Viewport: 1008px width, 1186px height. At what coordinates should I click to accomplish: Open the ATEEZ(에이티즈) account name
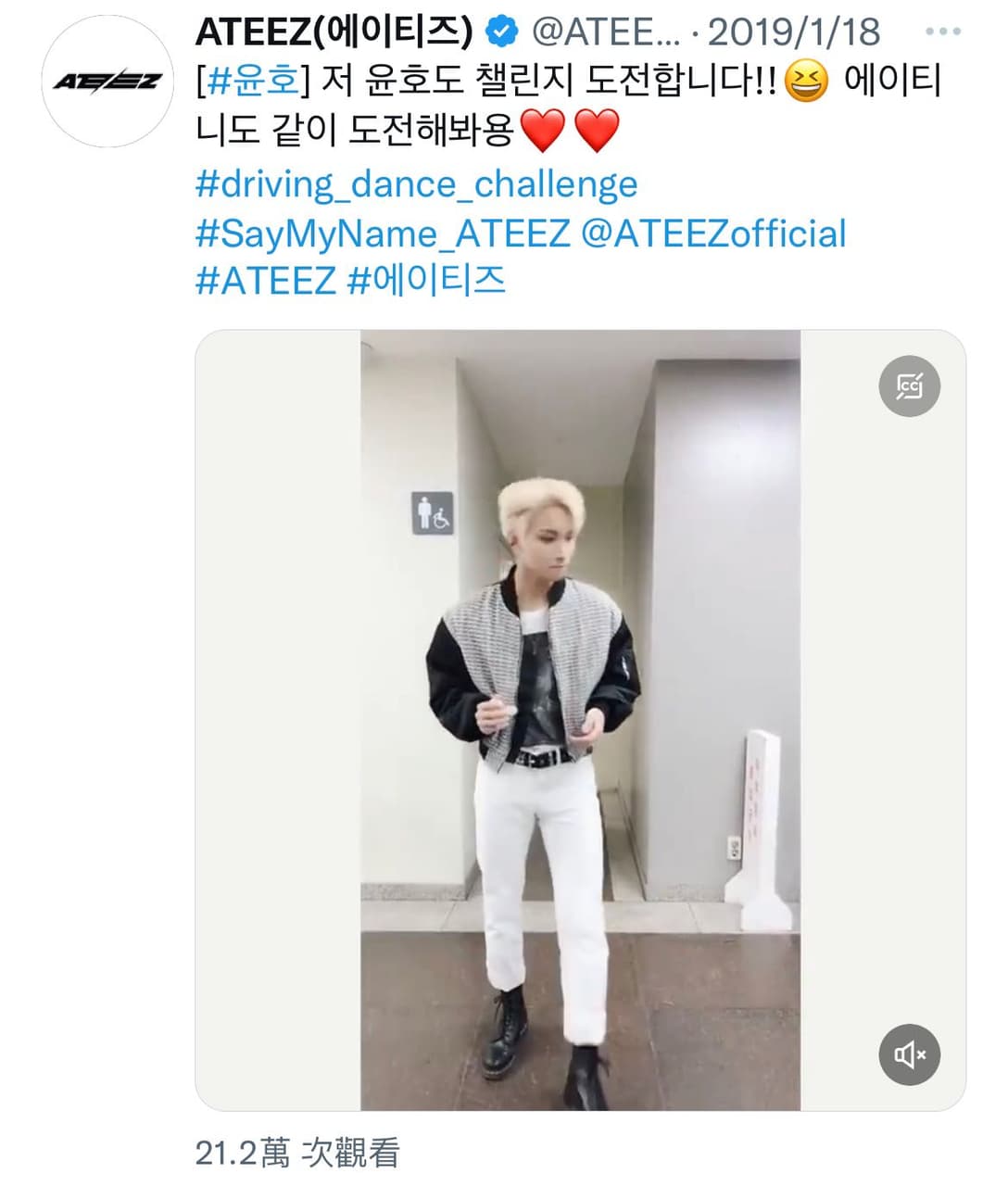334,32
